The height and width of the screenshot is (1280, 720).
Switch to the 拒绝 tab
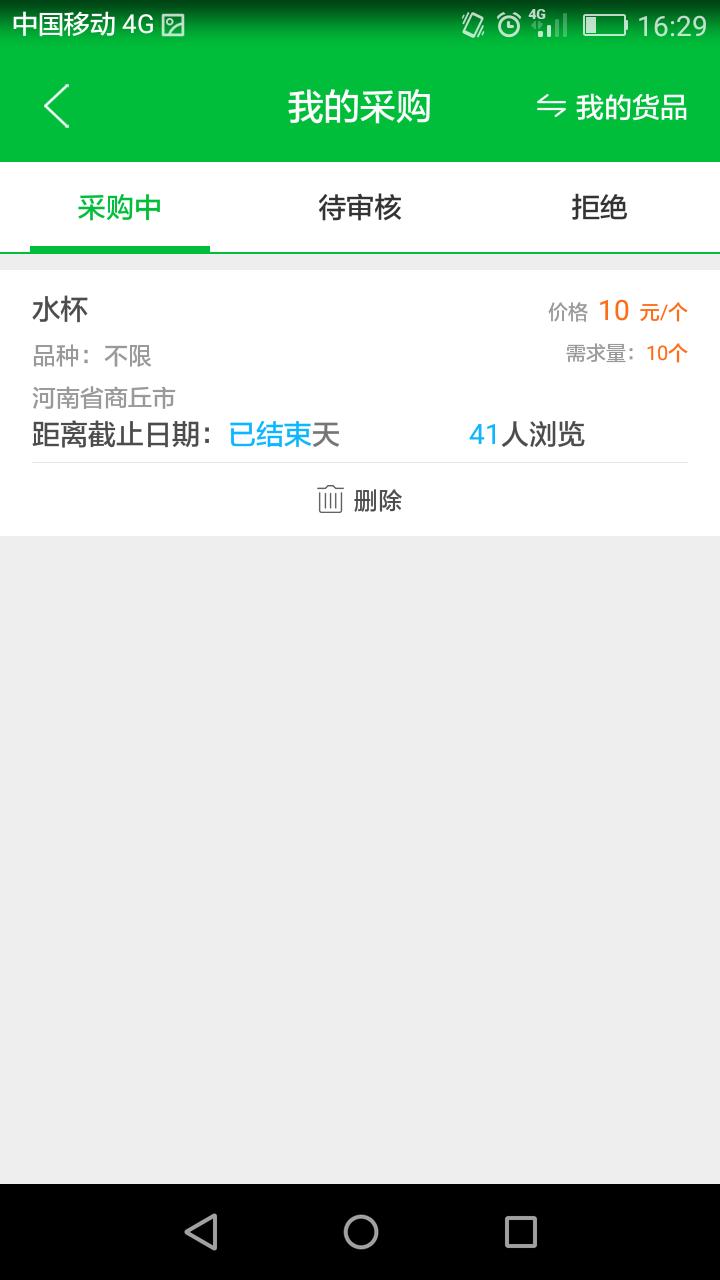(600, 208)
